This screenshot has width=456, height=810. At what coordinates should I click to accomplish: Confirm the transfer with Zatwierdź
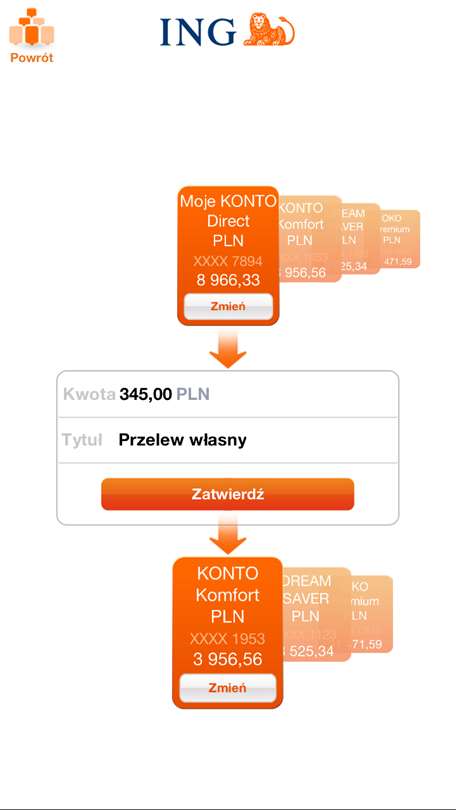coord(227,494)
